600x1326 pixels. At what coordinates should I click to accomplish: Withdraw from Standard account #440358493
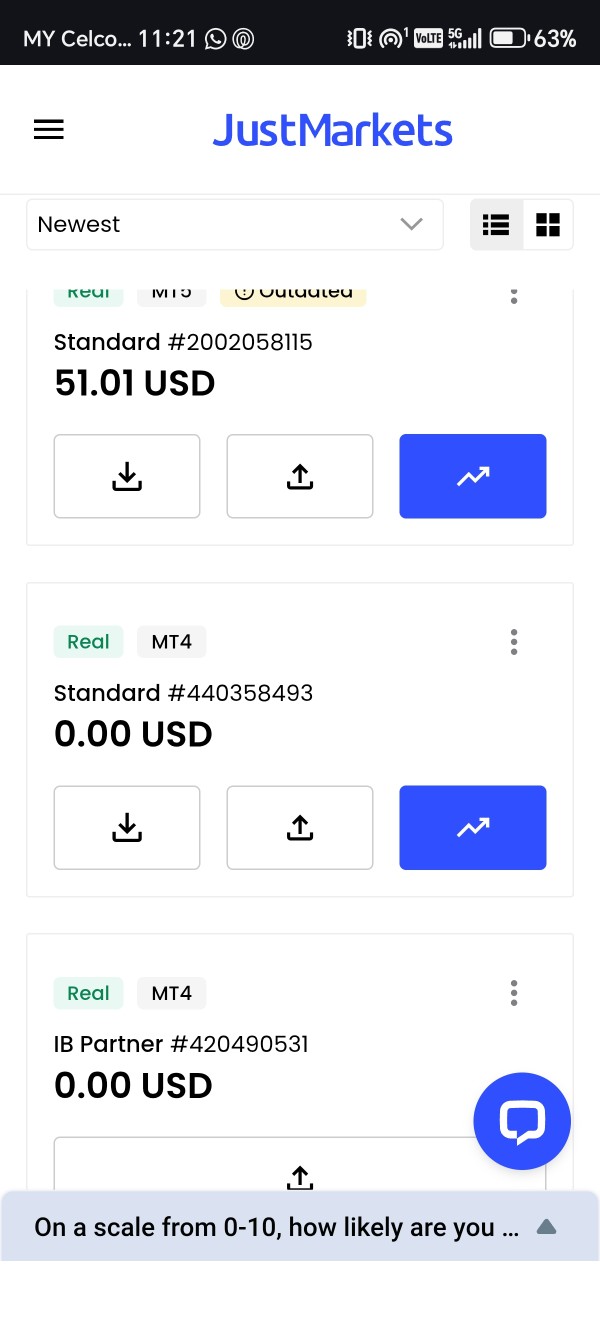300,828
